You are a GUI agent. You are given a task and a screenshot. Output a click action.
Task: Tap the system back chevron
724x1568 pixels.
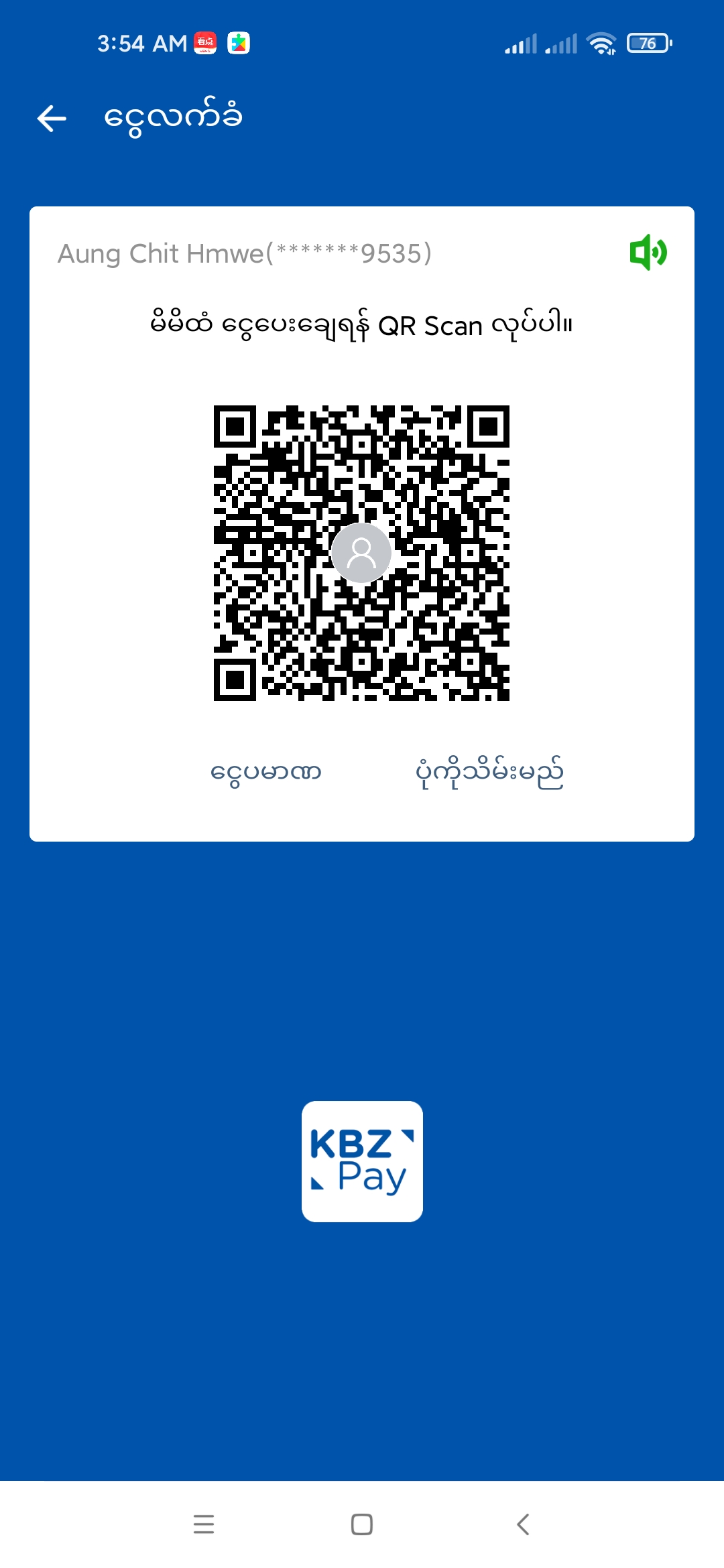point(524,1524)
